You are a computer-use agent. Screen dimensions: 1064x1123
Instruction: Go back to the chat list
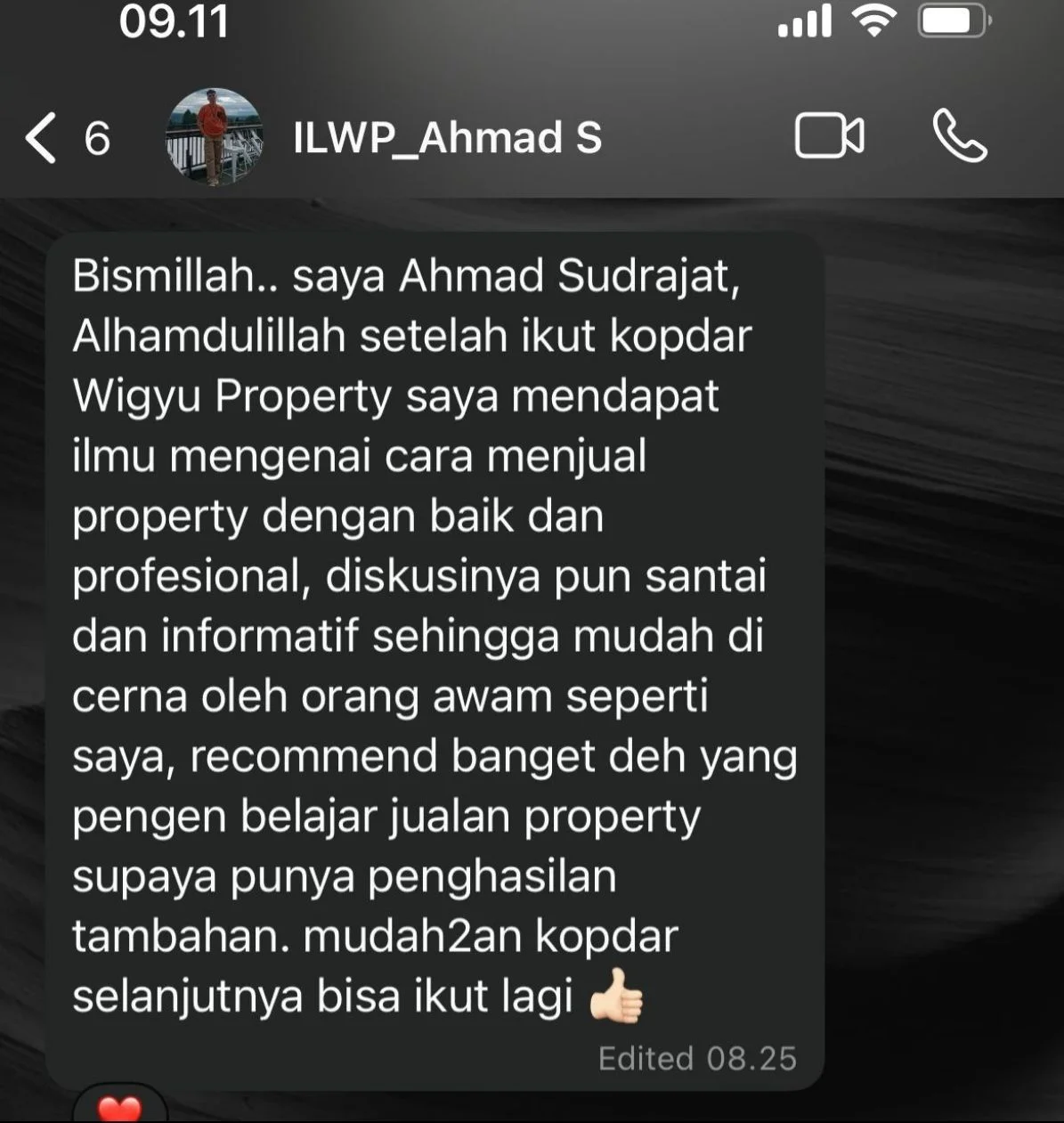(42, 138)
